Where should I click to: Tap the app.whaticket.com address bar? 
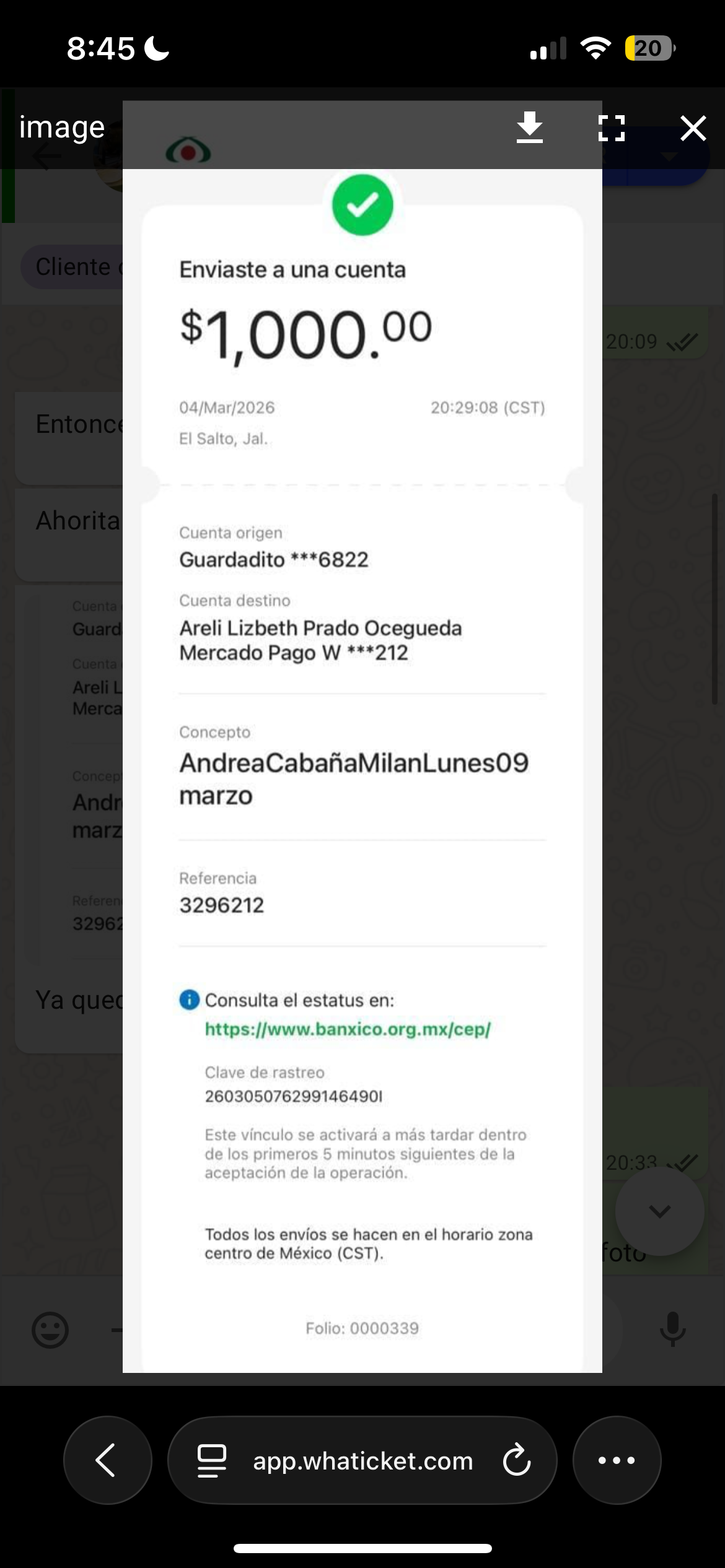(x=362, y=1460)
